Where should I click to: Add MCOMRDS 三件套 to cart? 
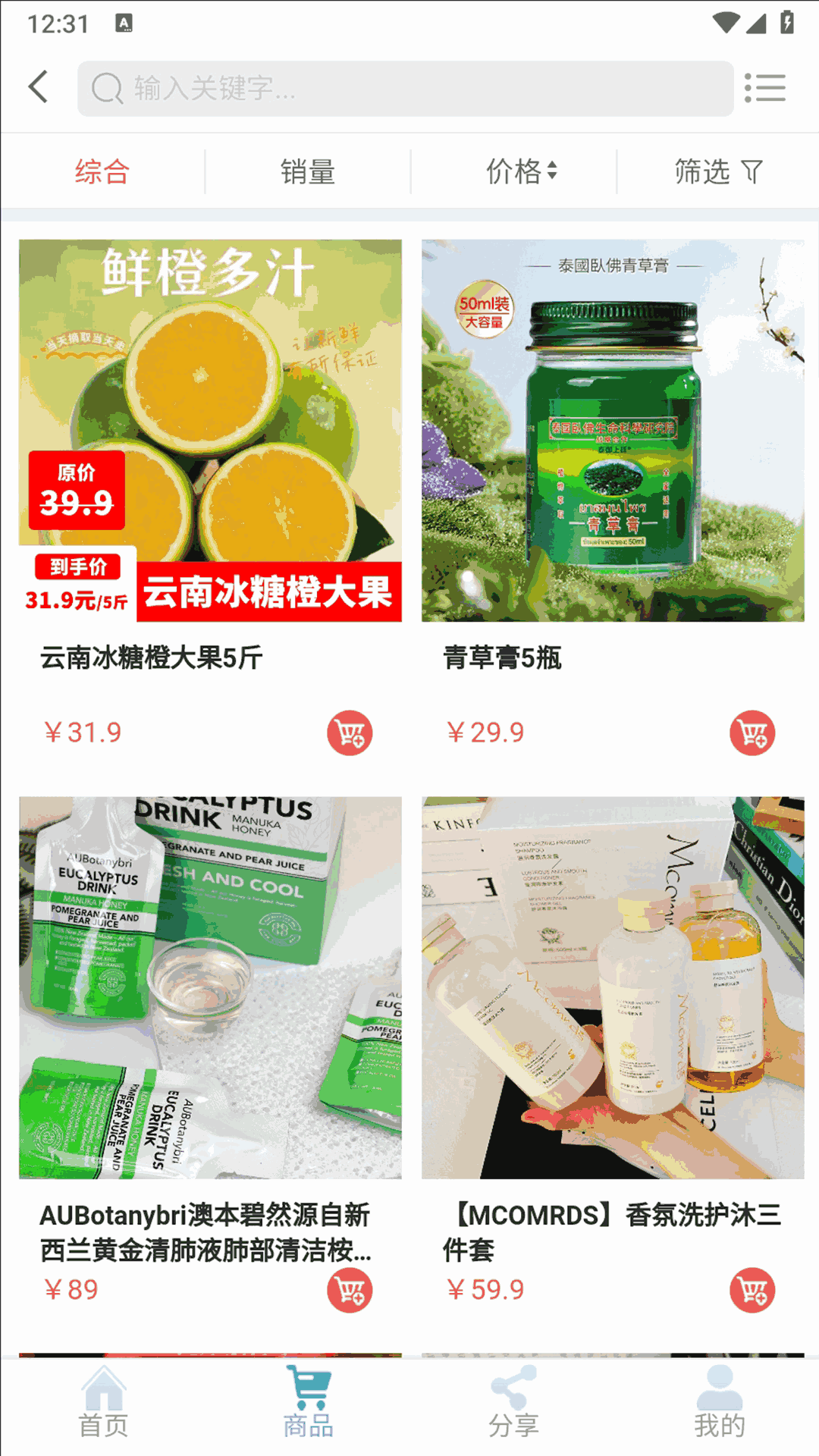752,1290
